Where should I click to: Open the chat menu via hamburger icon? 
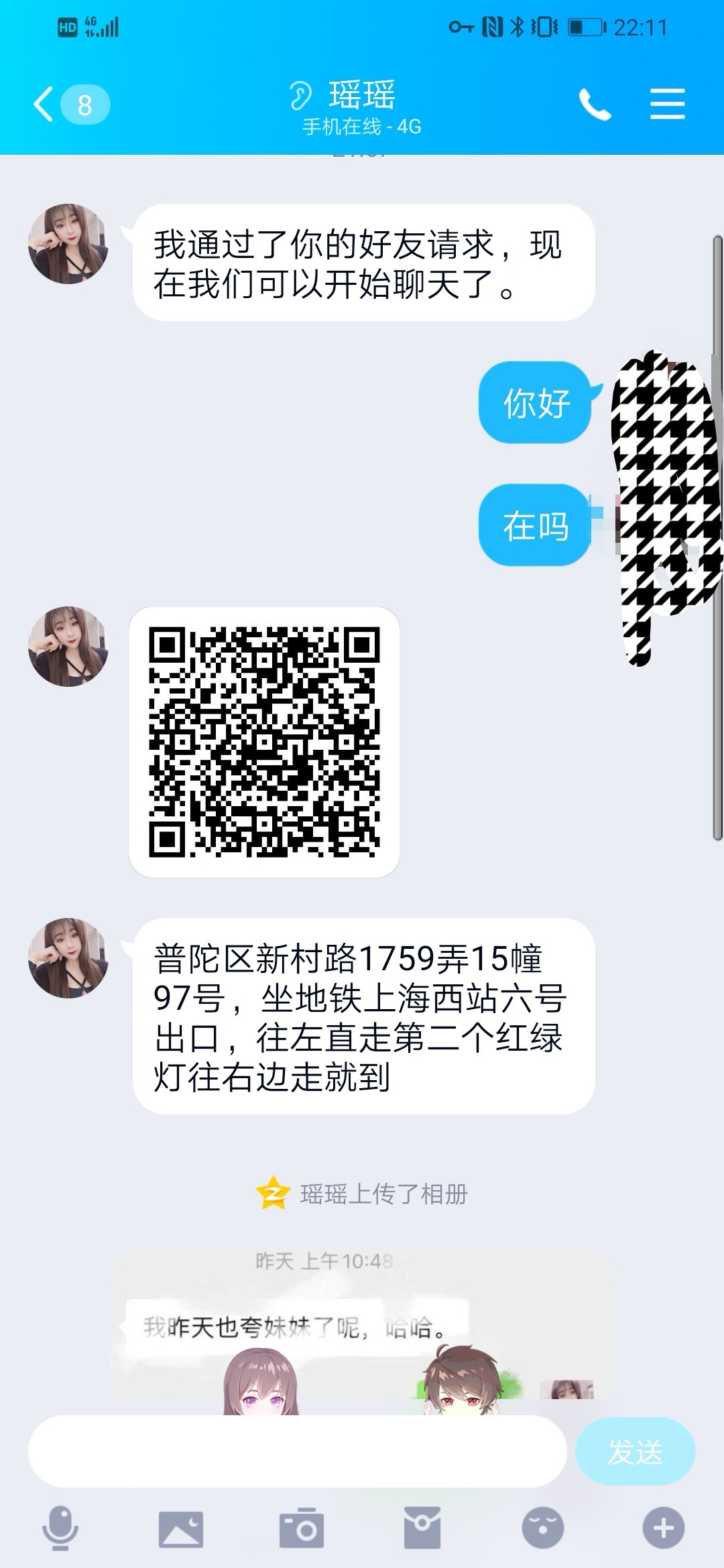coord(668,104)
